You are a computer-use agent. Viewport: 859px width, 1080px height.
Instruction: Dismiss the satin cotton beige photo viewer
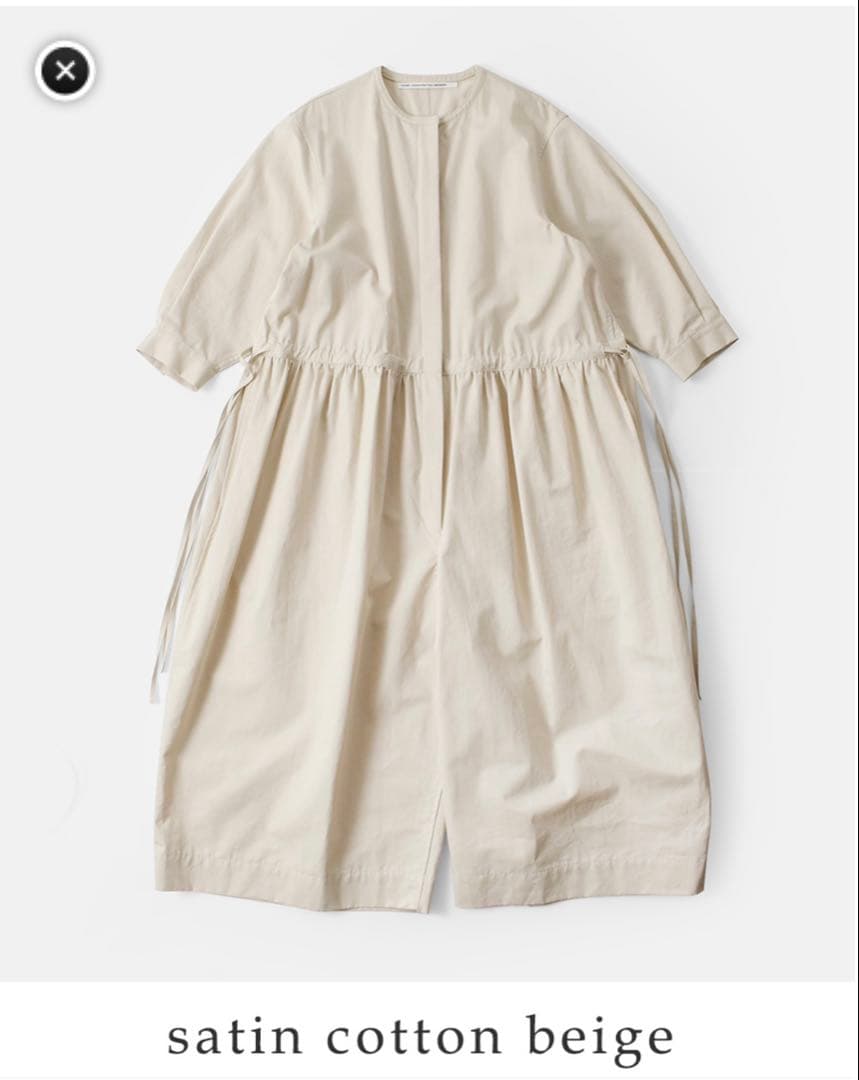pyautogui.click(x=66, y=71)
